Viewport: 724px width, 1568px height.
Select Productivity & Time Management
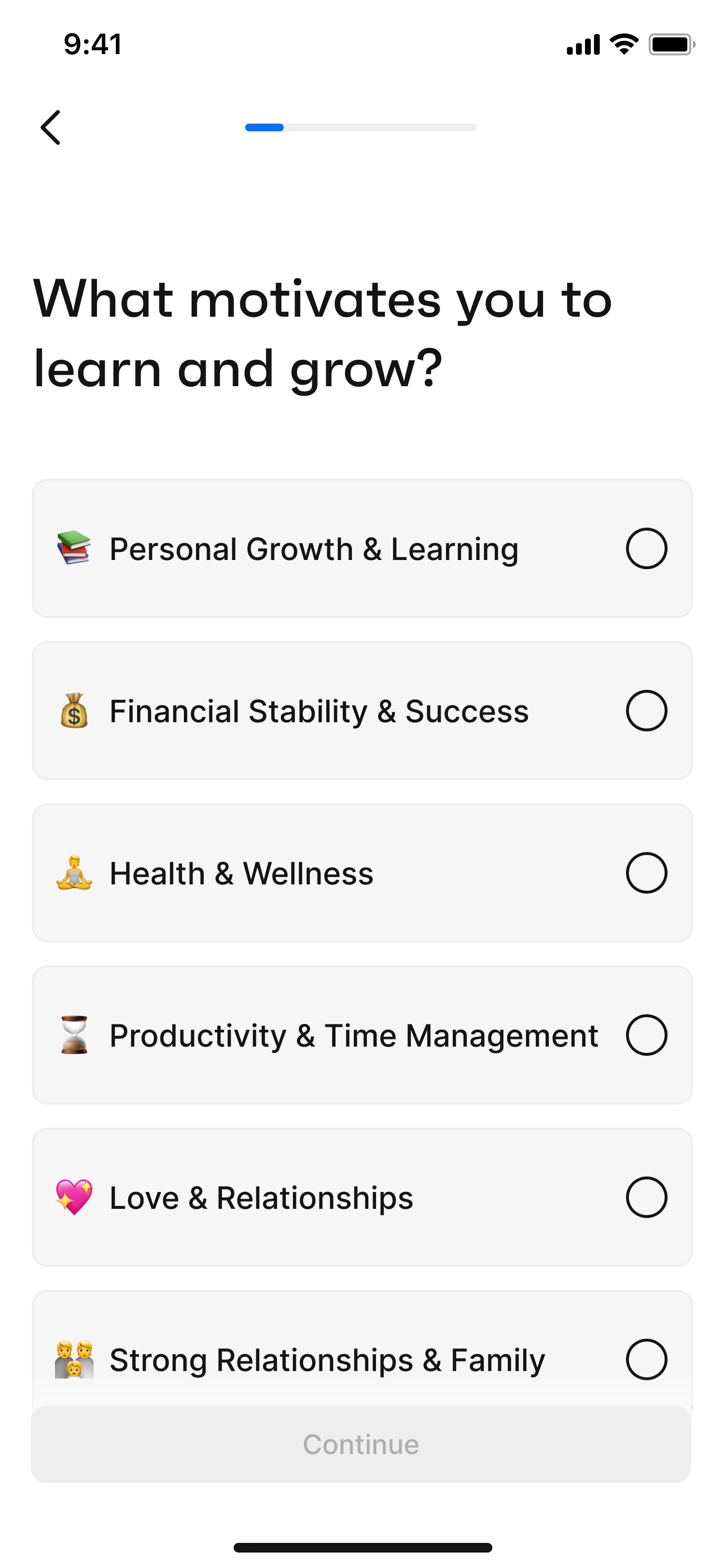coord(362,1035)
